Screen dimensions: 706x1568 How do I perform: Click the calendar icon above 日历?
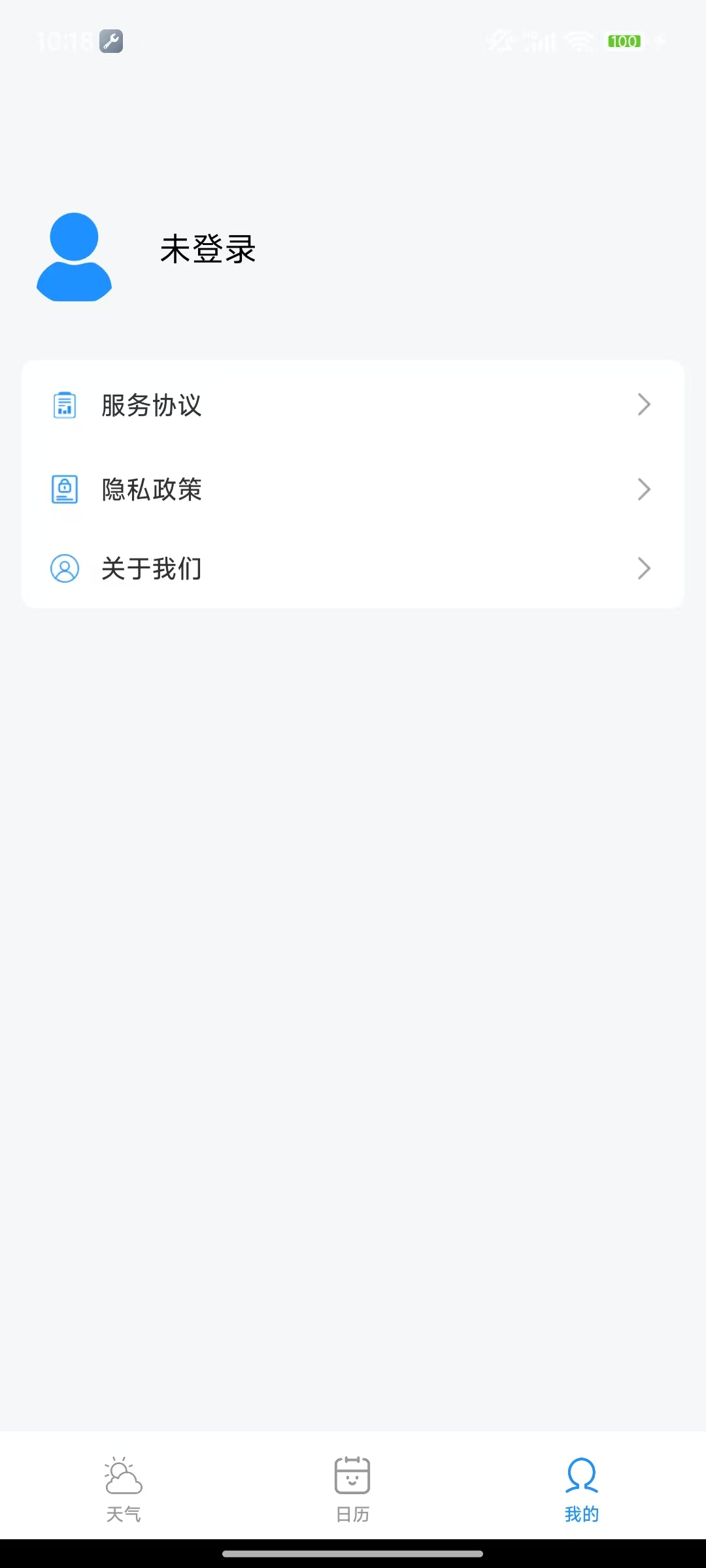click(353, 1475)
